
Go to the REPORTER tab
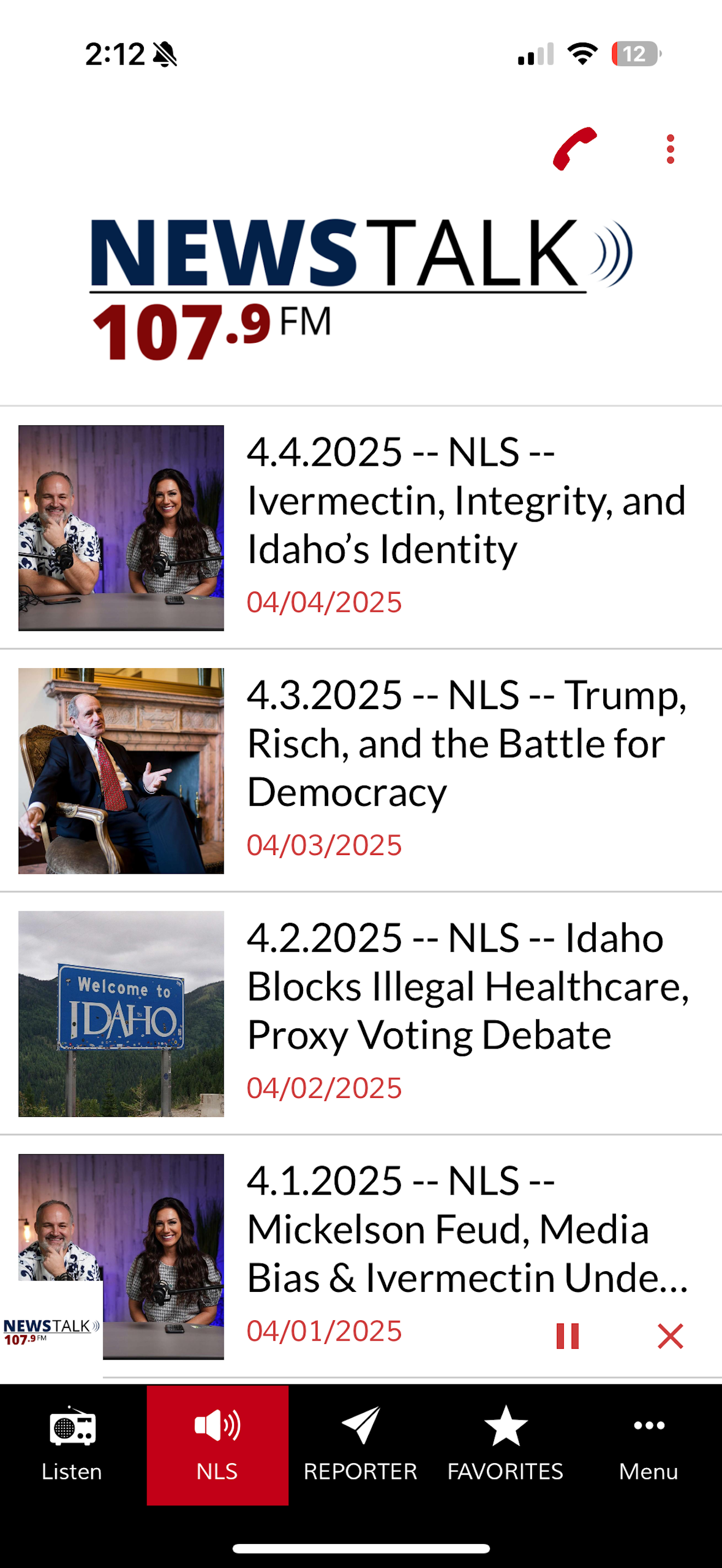[x=360, y=1444]
